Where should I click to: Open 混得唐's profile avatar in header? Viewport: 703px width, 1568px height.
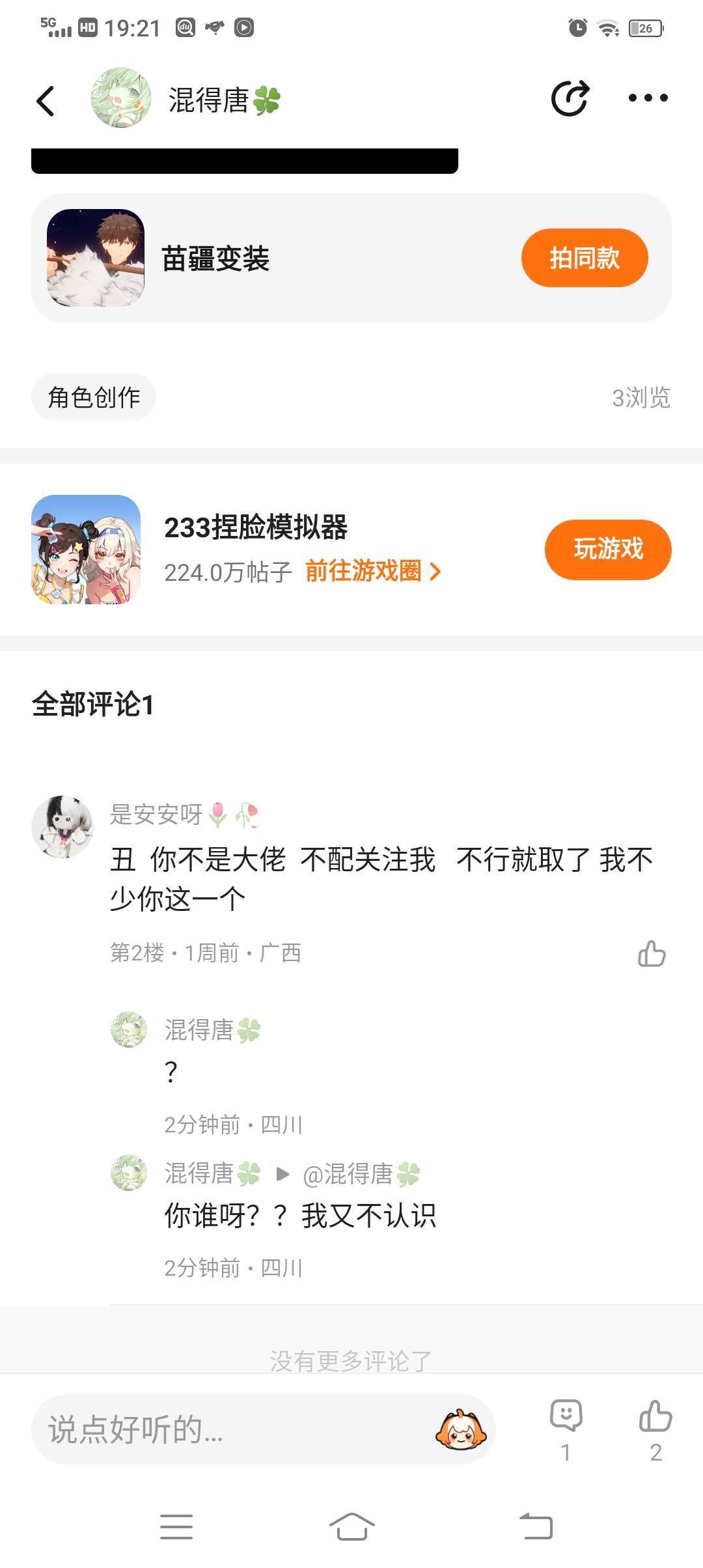coord(121,98)
